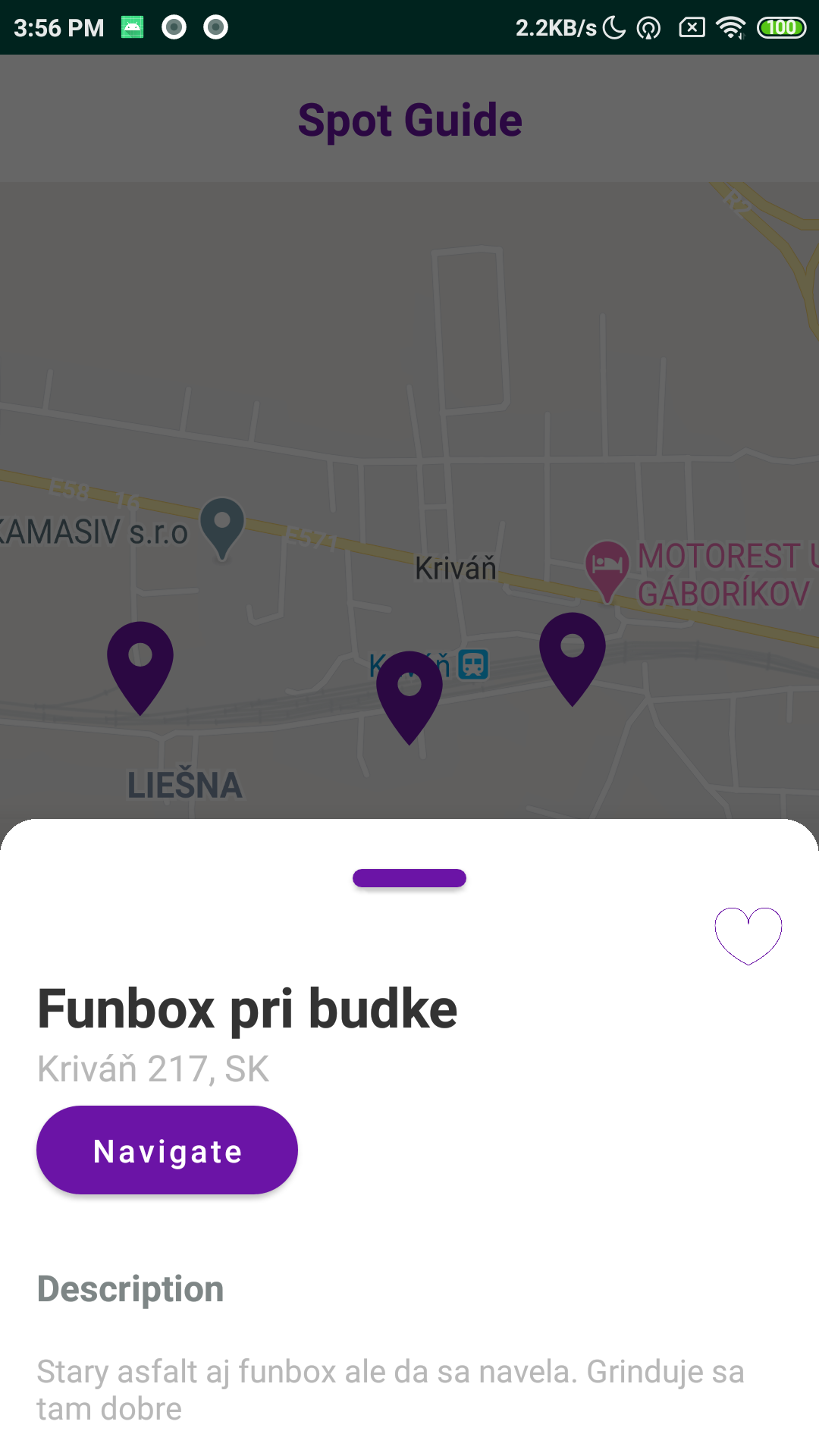Add Funbox pri budke to favorites

click(x=748, y=936)
